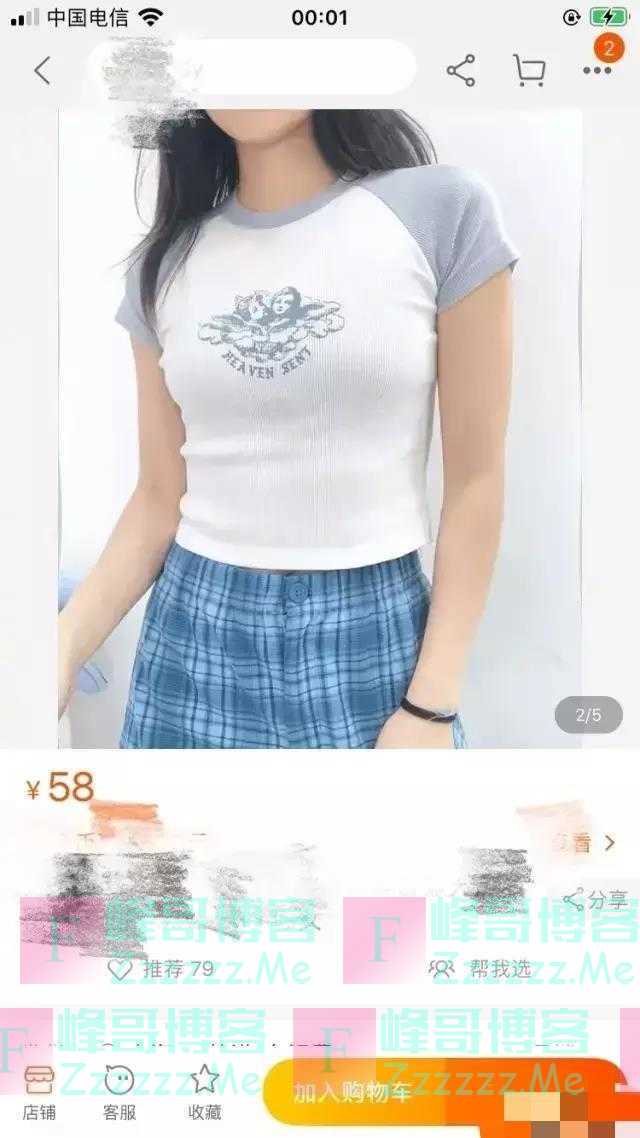Viewport: 640px width, 1138px height.
Task: Add this item to 收藏 favorites
Action: click(205, 1092)
